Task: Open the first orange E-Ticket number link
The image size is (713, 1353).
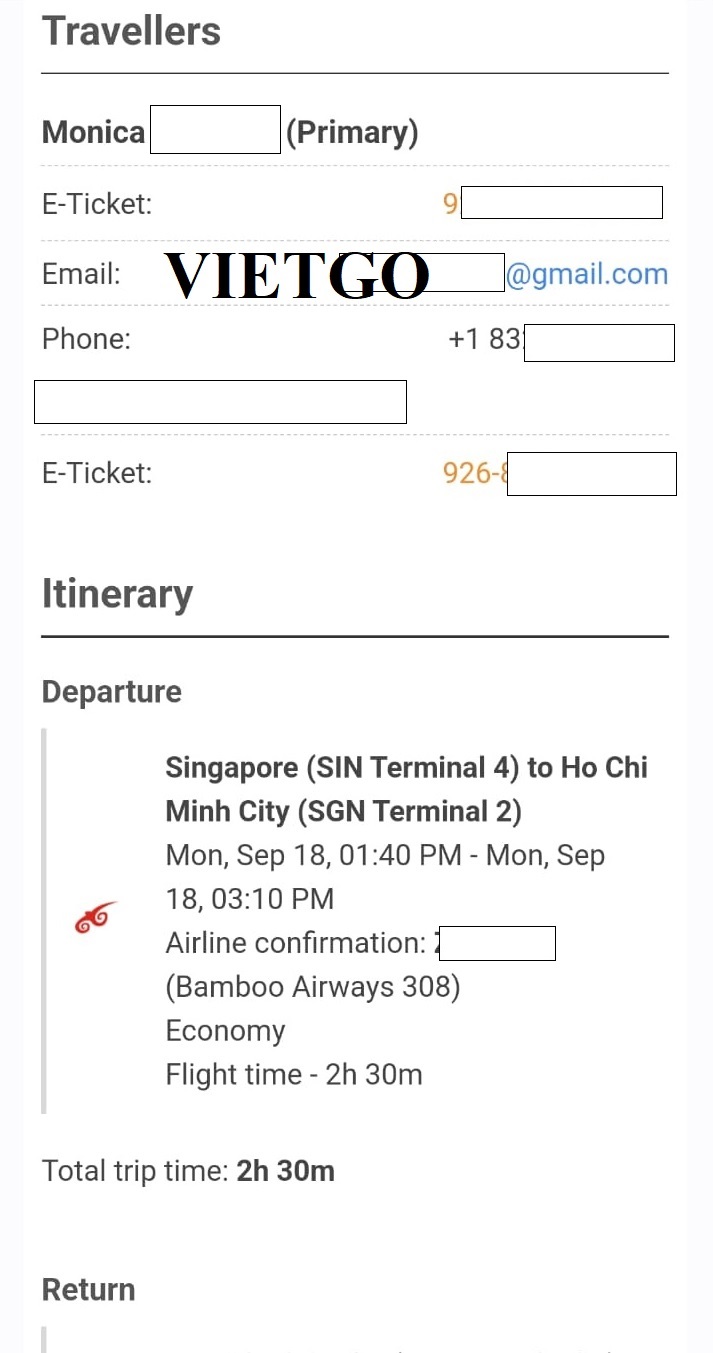Action: [x=451, y=204]
